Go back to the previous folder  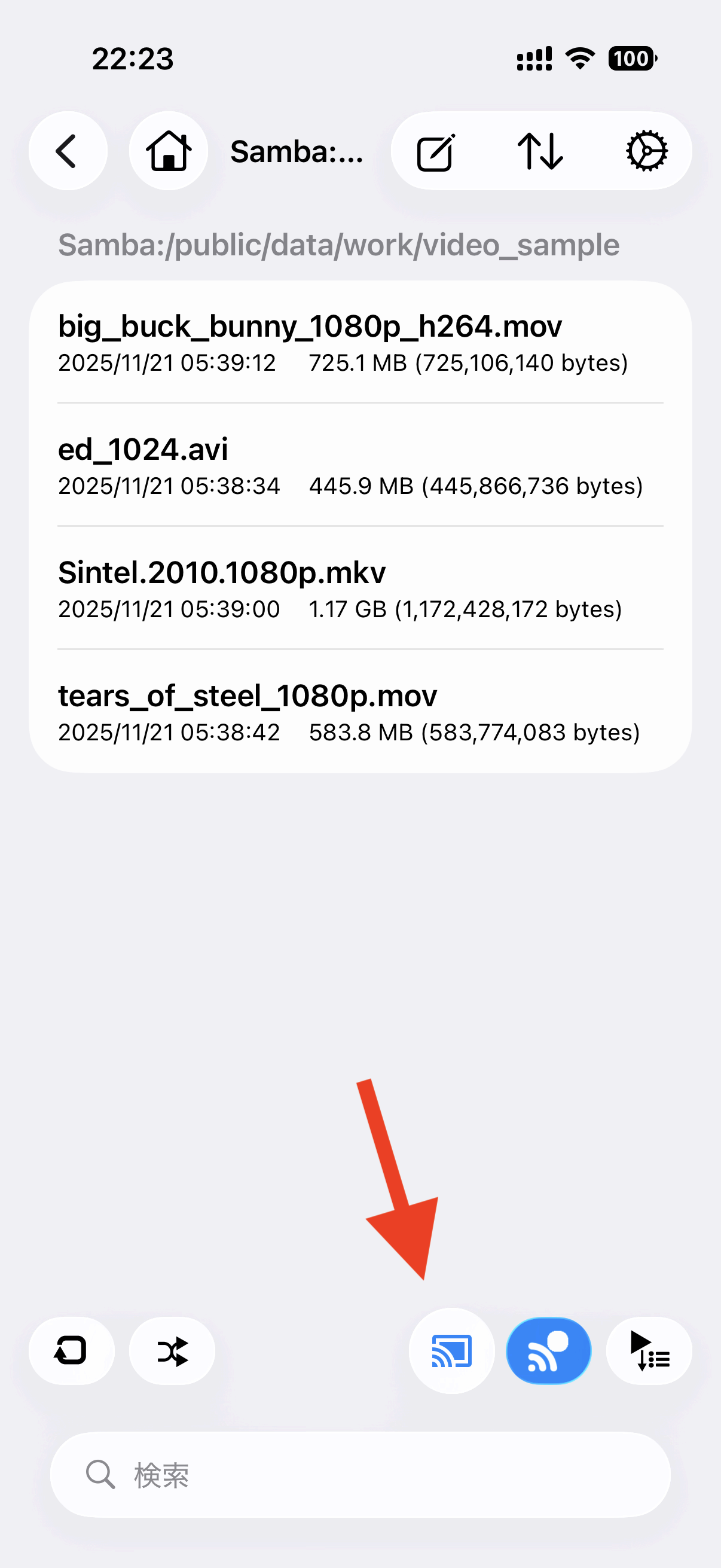click(68, 151)
